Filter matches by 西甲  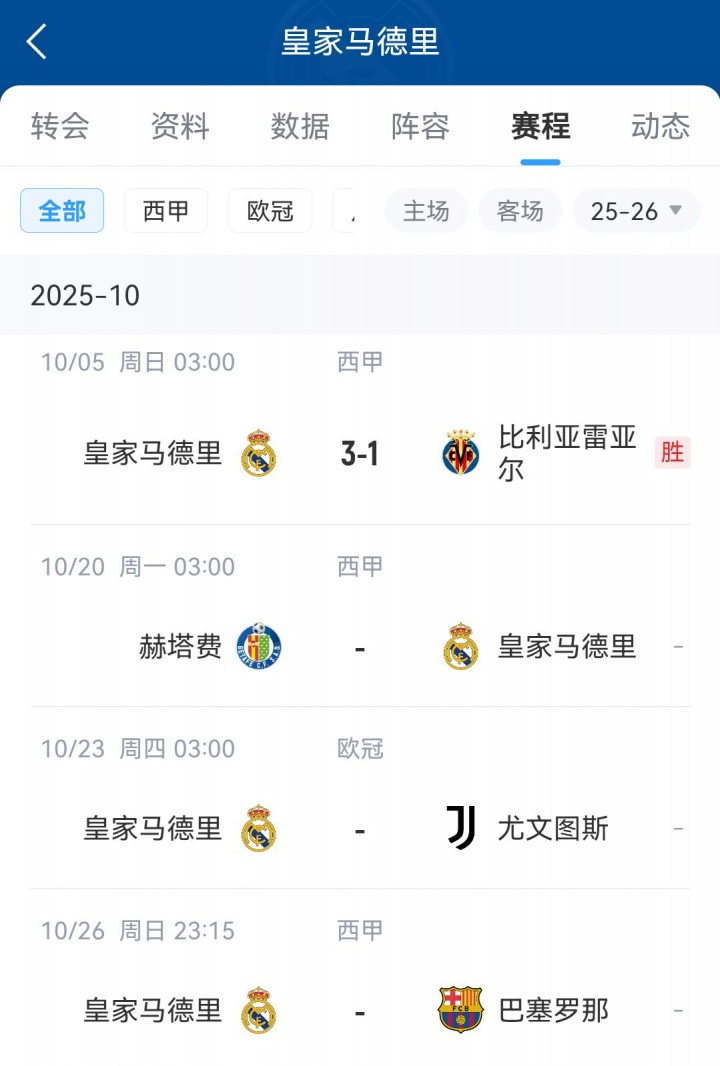[x=166, y=211]
